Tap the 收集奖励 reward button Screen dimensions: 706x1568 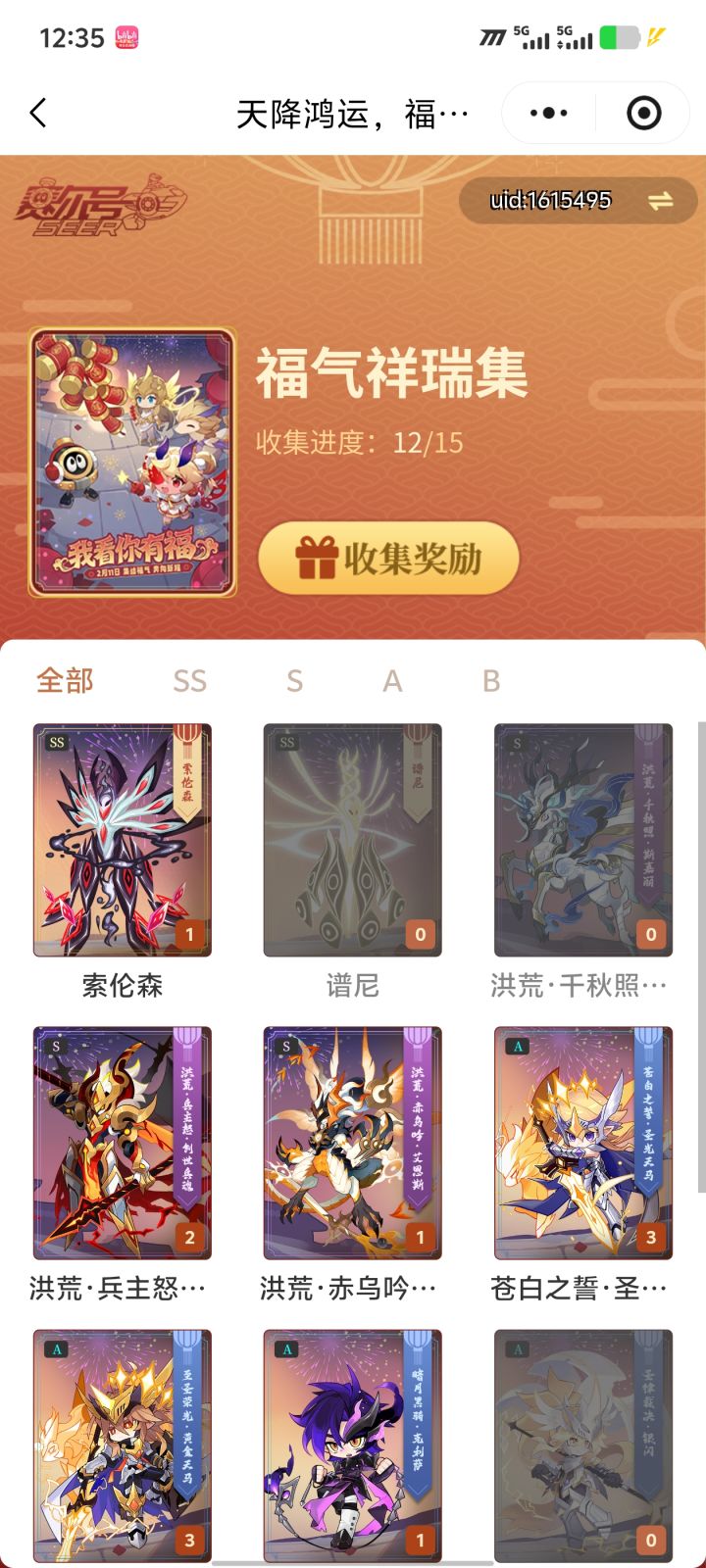(388, 557)
